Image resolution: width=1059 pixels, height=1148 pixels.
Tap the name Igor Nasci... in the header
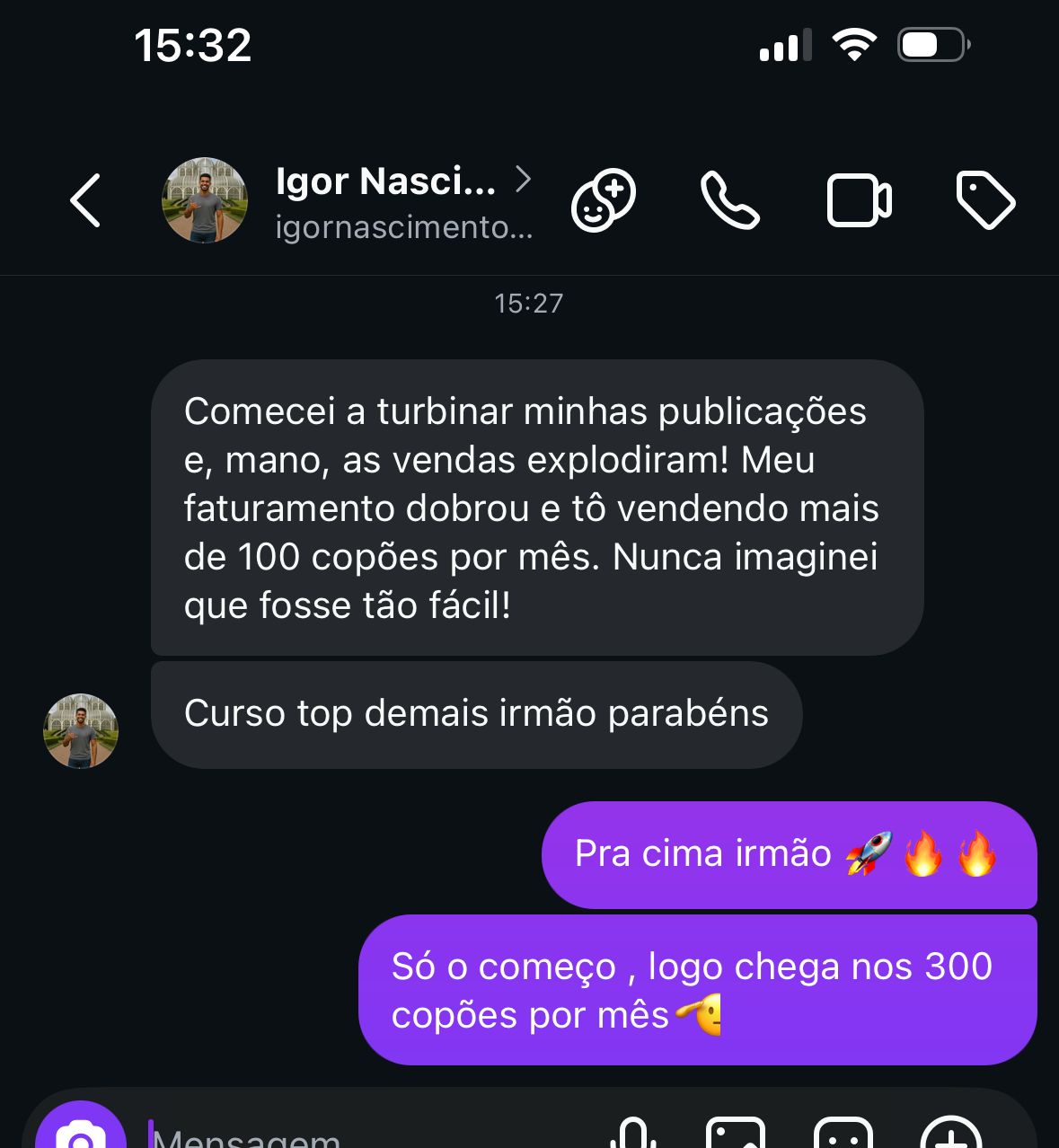point(386,181)
